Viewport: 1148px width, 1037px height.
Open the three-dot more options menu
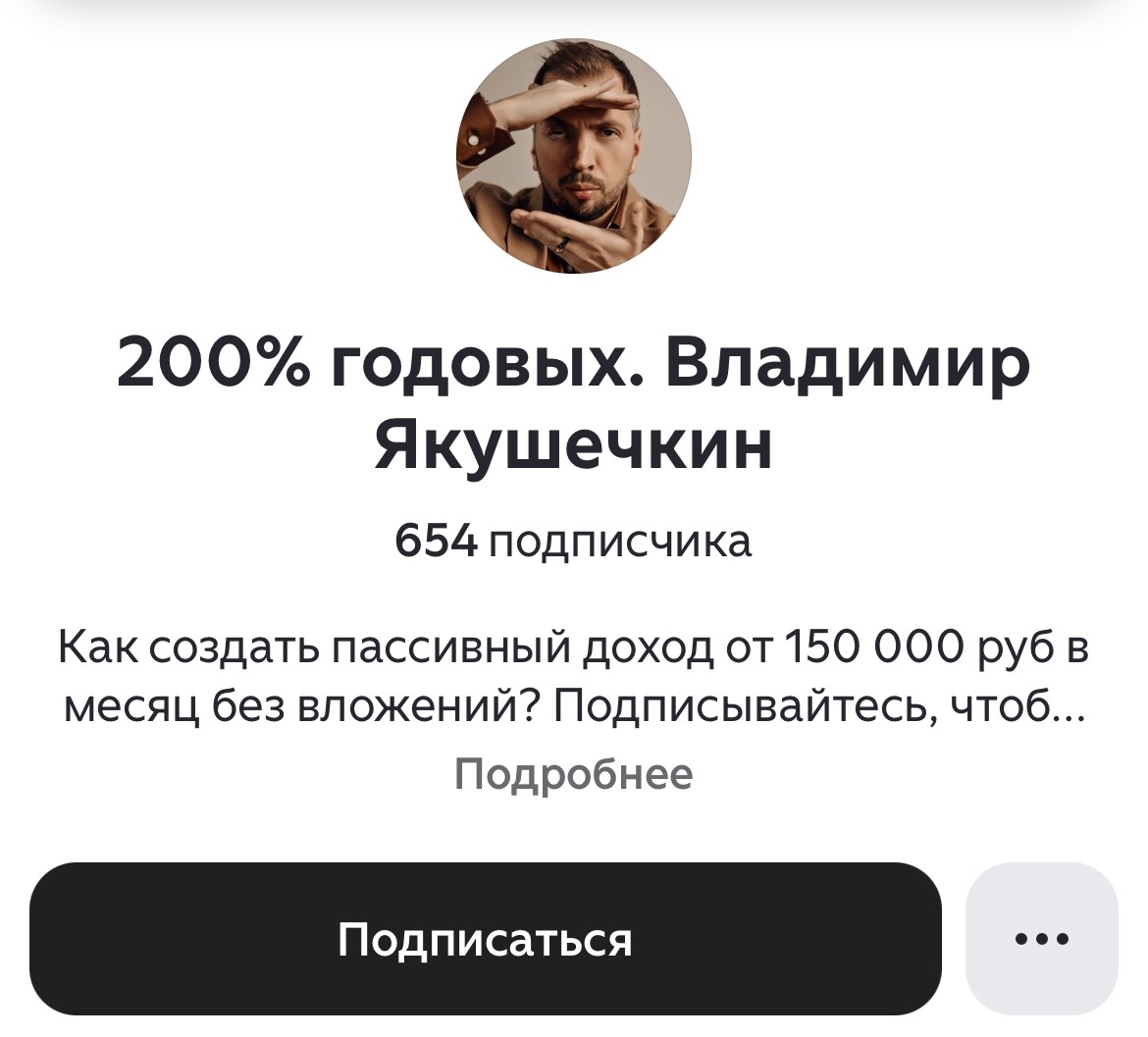1042,939
